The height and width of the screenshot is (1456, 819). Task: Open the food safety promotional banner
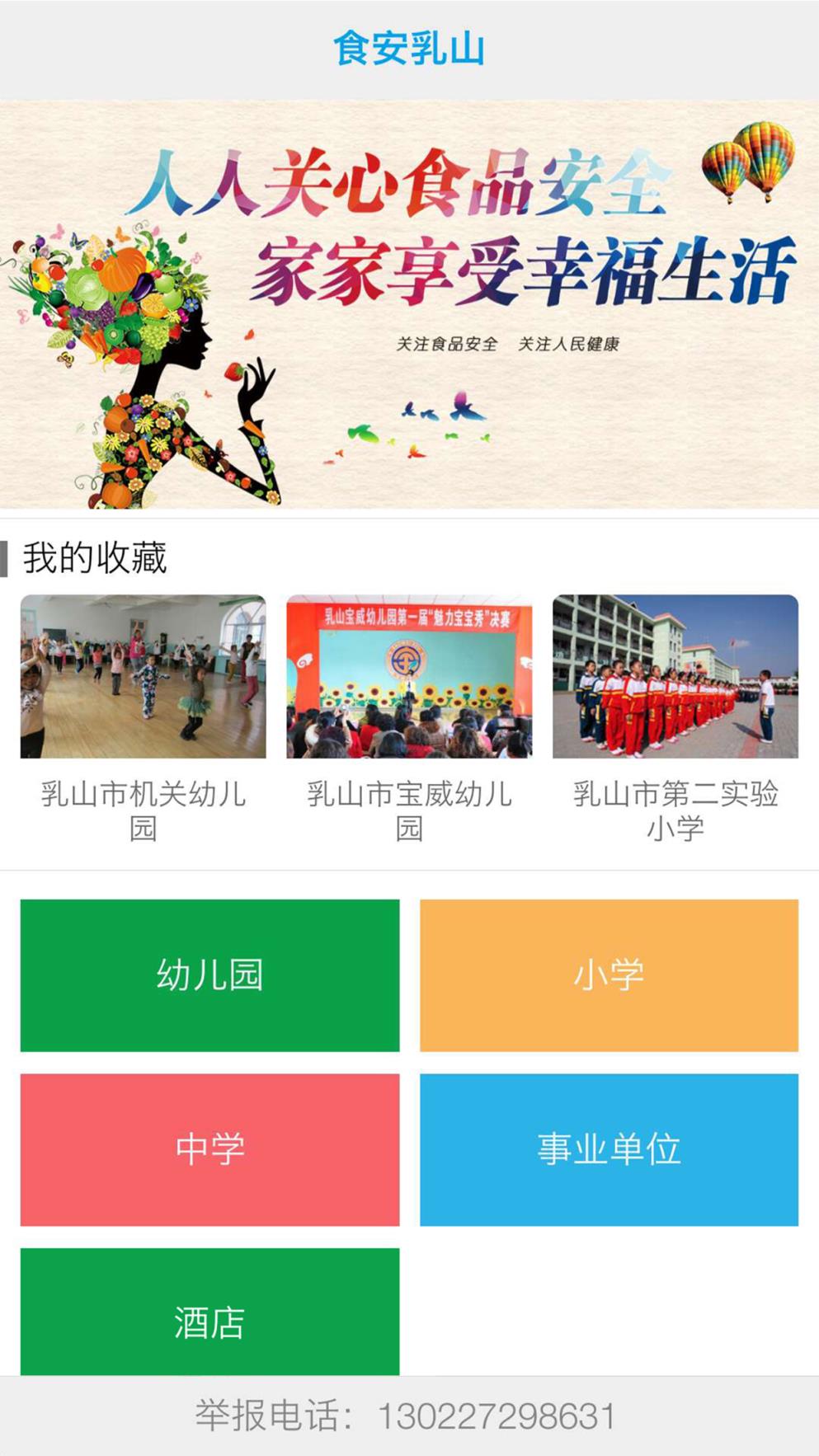pos(409,303)
